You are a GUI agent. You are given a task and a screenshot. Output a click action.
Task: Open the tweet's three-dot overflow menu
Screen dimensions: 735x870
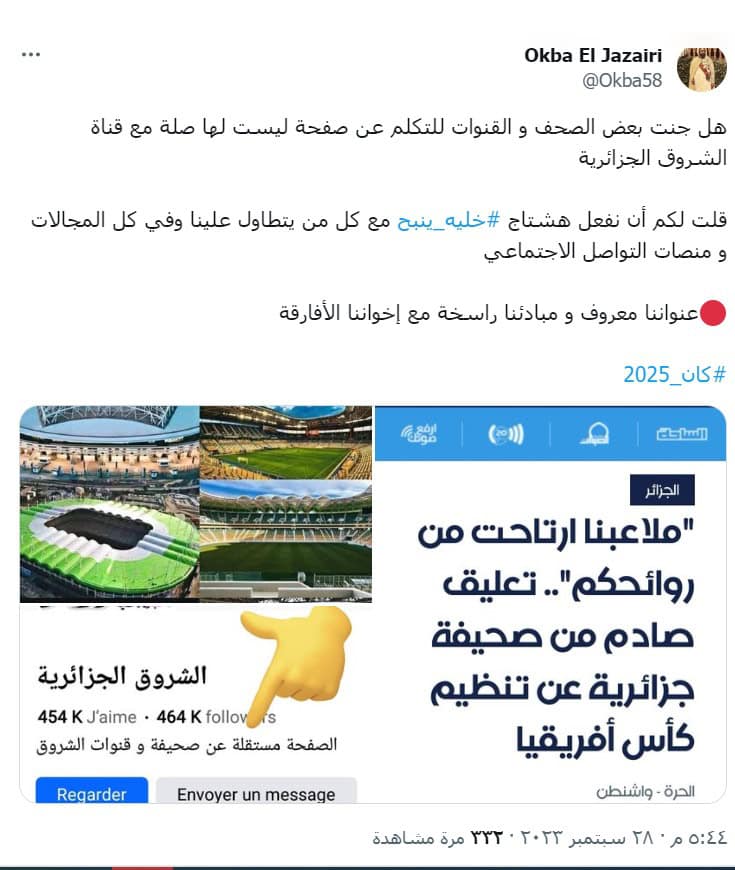(x=31, y=54)
